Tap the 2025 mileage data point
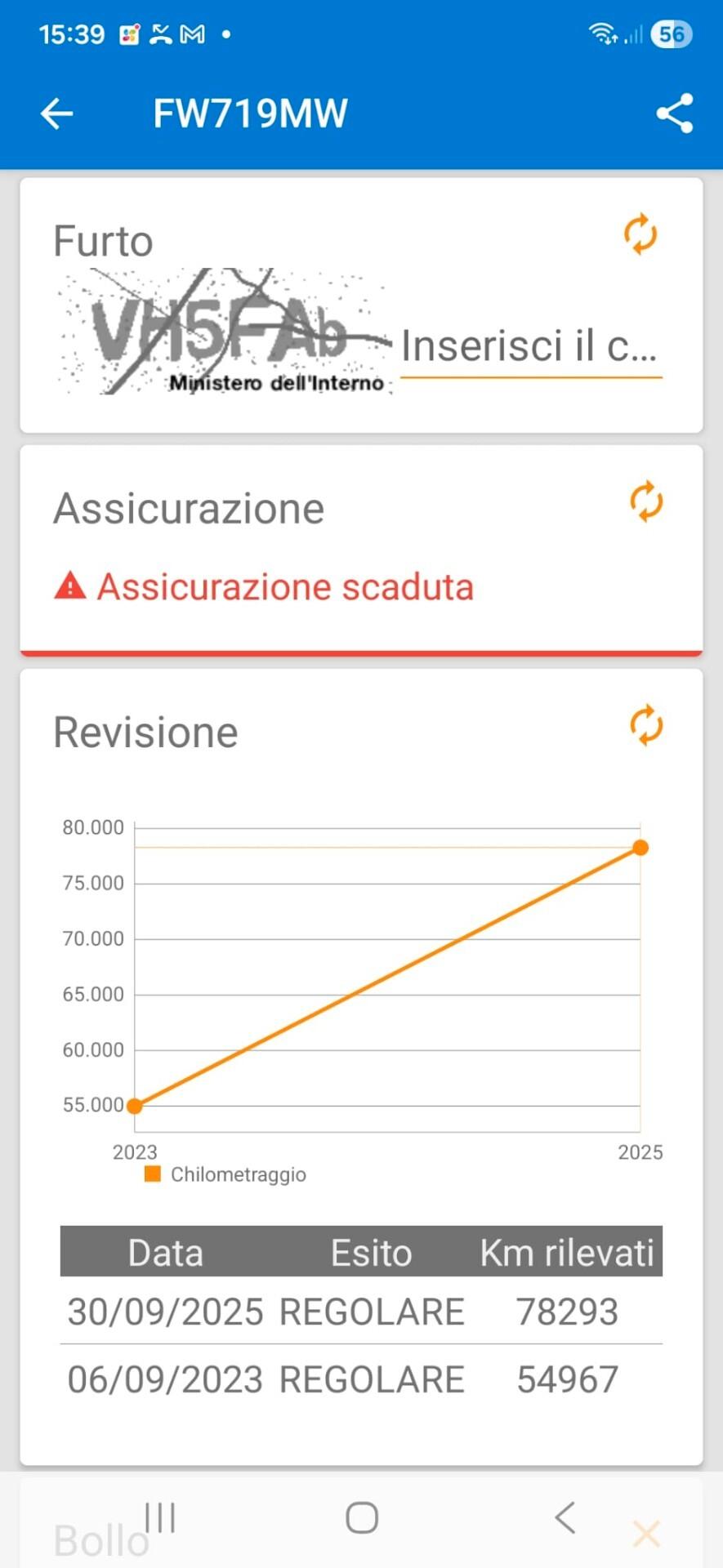 coord(640,848)
